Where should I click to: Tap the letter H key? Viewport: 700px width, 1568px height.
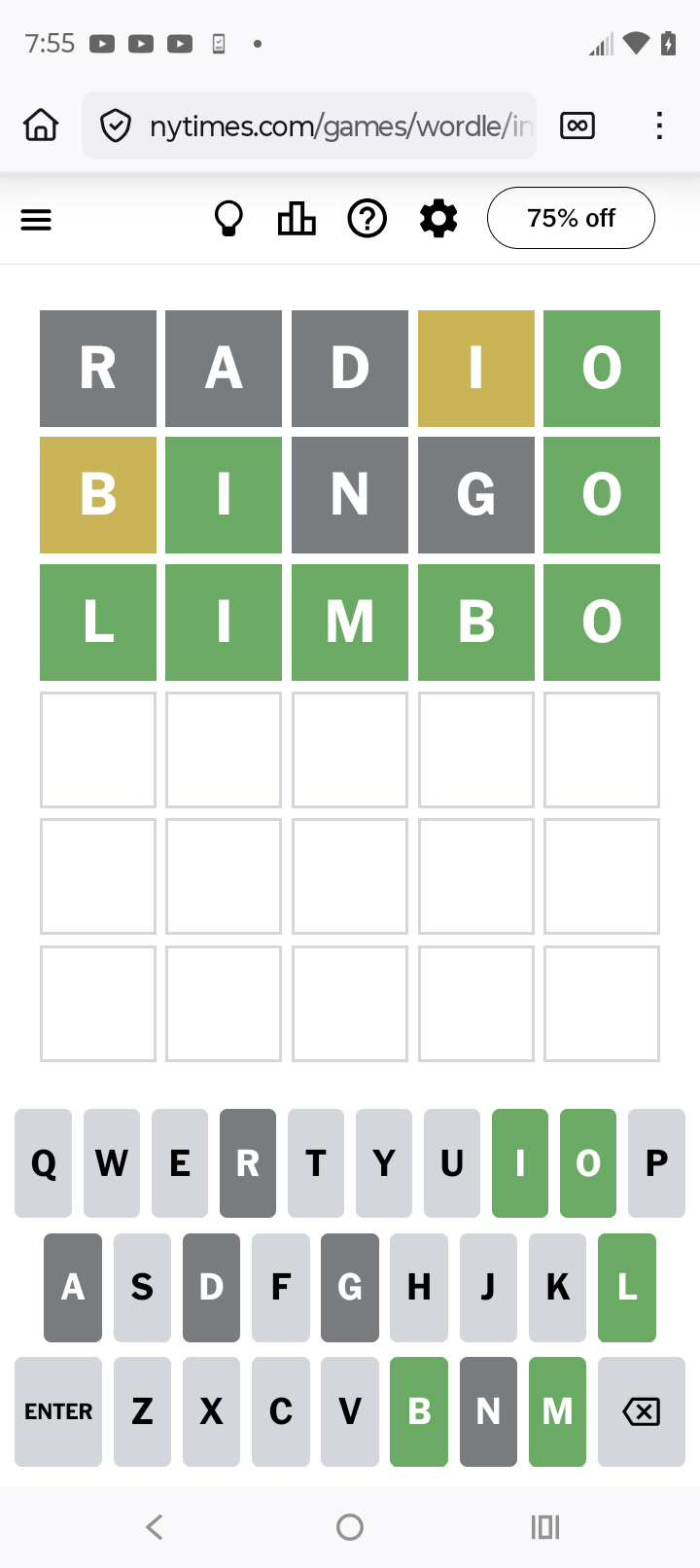[419, 1287]
